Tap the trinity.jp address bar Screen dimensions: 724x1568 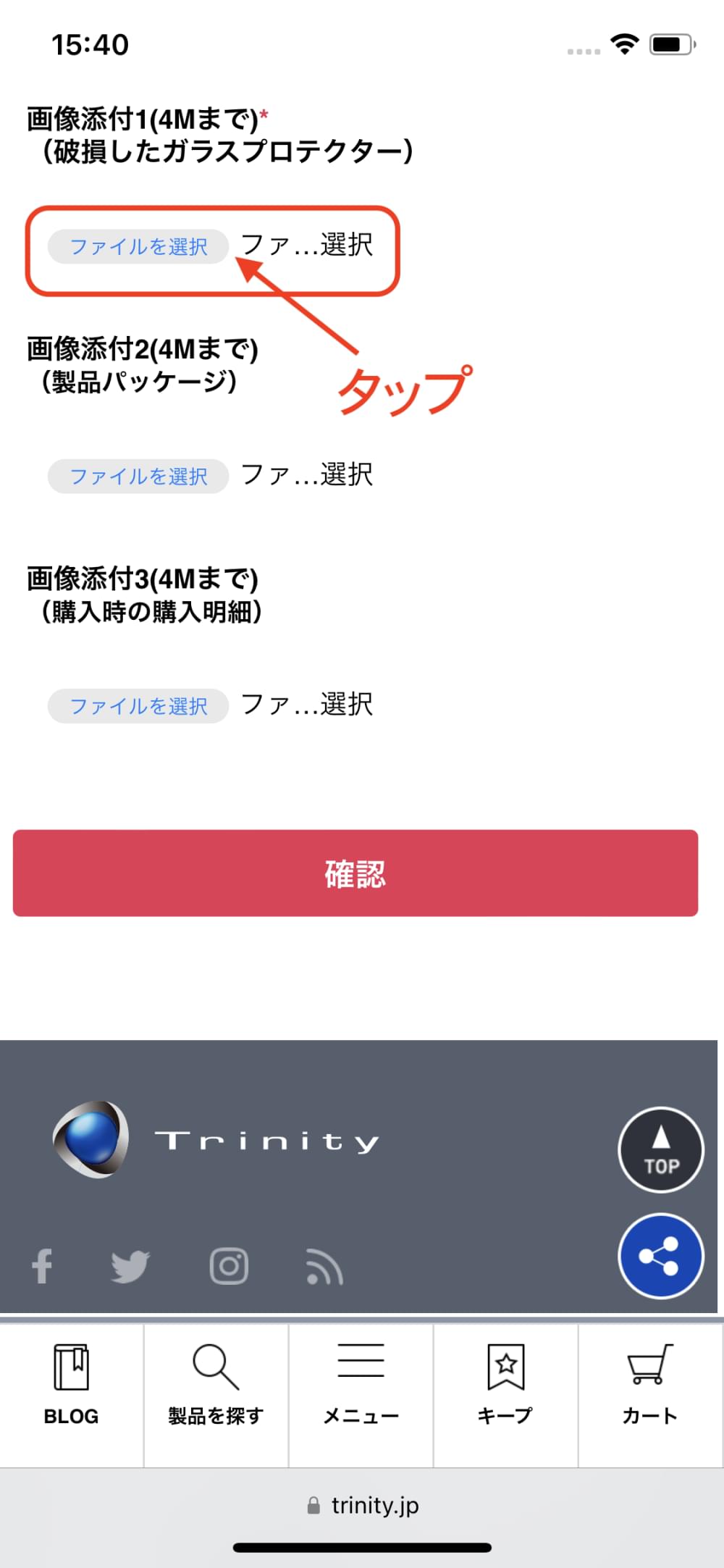point(362,1505)
